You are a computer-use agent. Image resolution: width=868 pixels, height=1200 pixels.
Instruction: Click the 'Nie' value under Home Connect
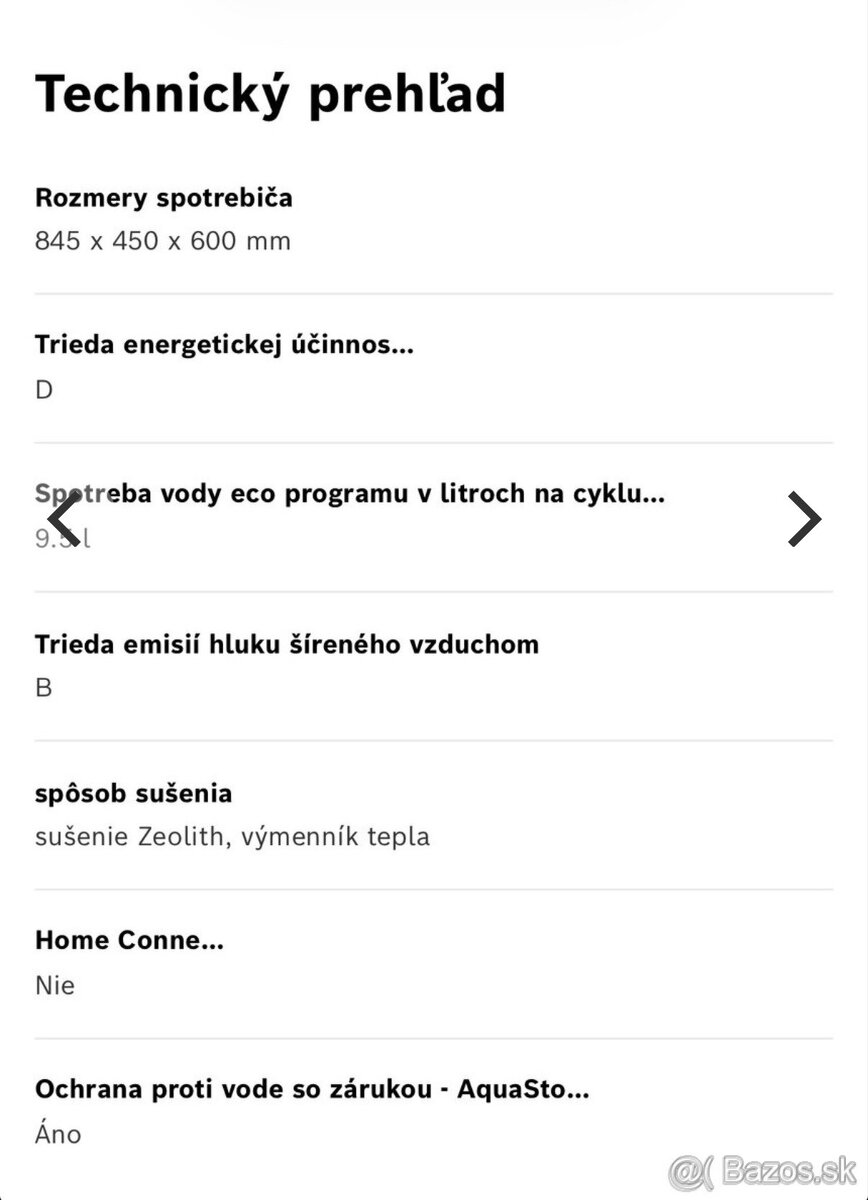[55, 985]
